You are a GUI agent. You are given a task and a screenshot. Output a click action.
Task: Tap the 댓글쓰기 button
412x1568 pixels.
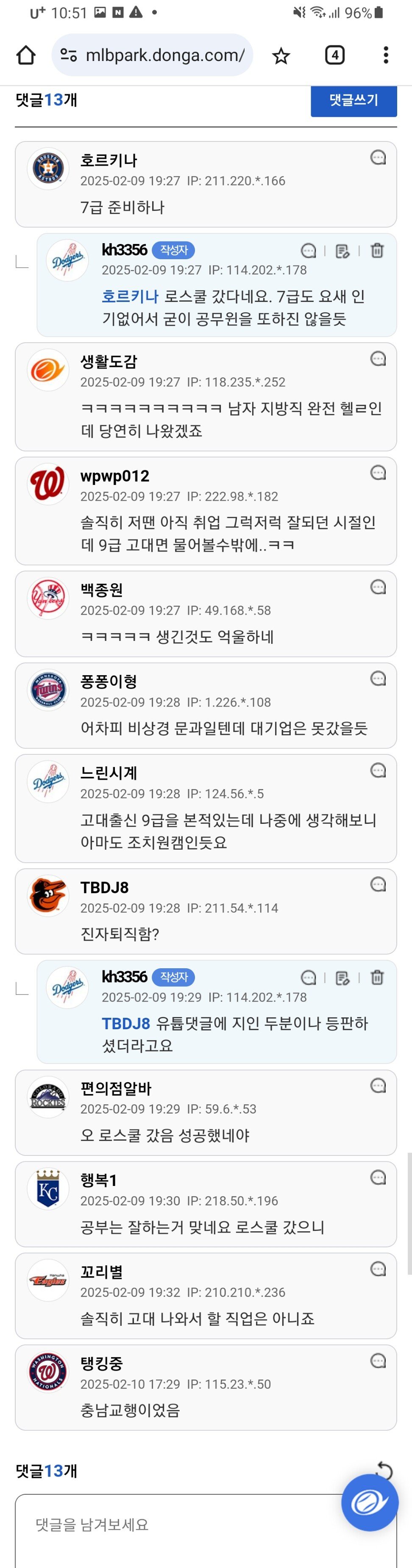click(x=354, y=100)
